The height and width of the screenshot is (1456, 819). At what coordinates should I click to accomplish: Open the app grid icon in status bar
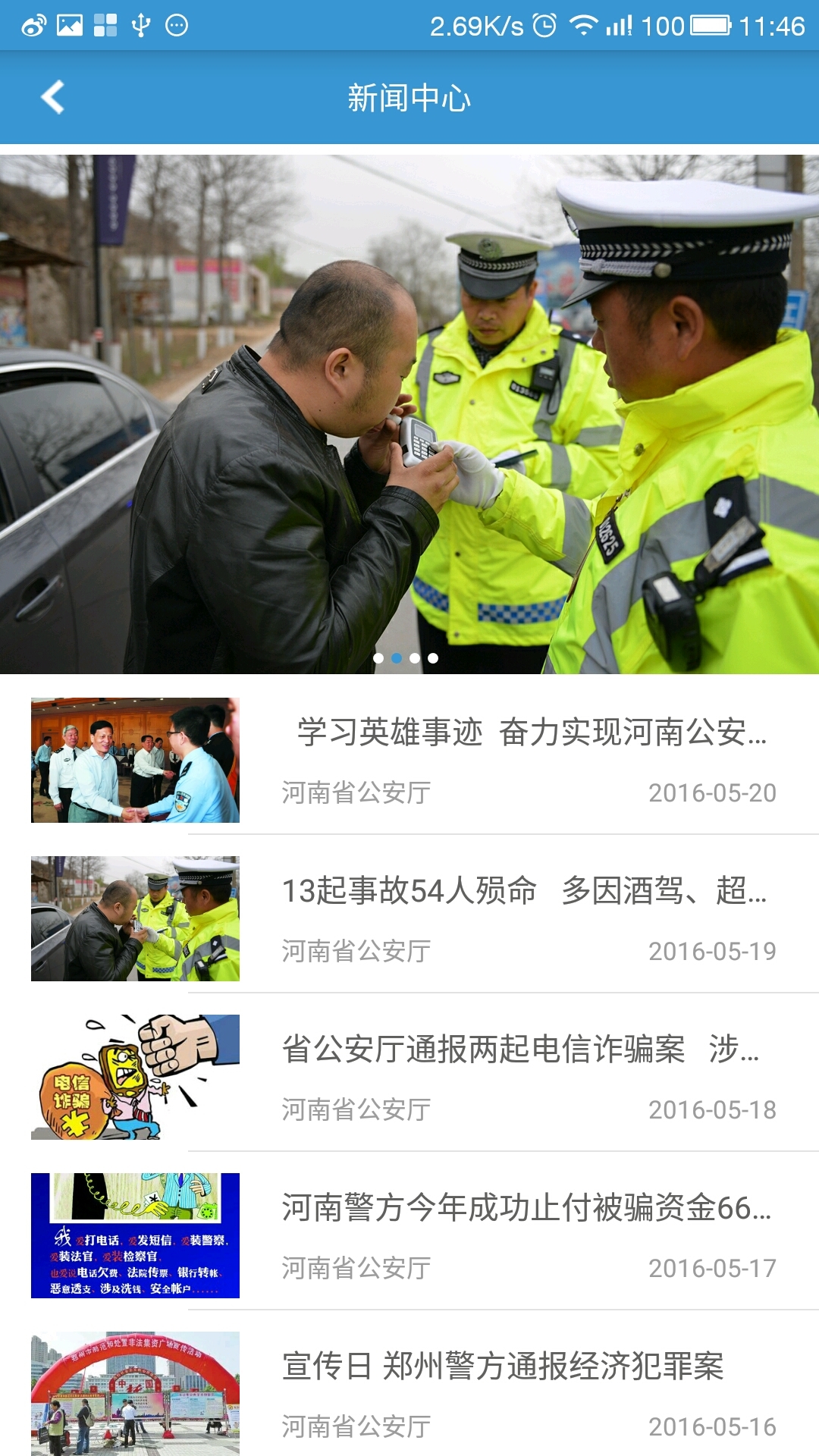(x=106, y=24)
